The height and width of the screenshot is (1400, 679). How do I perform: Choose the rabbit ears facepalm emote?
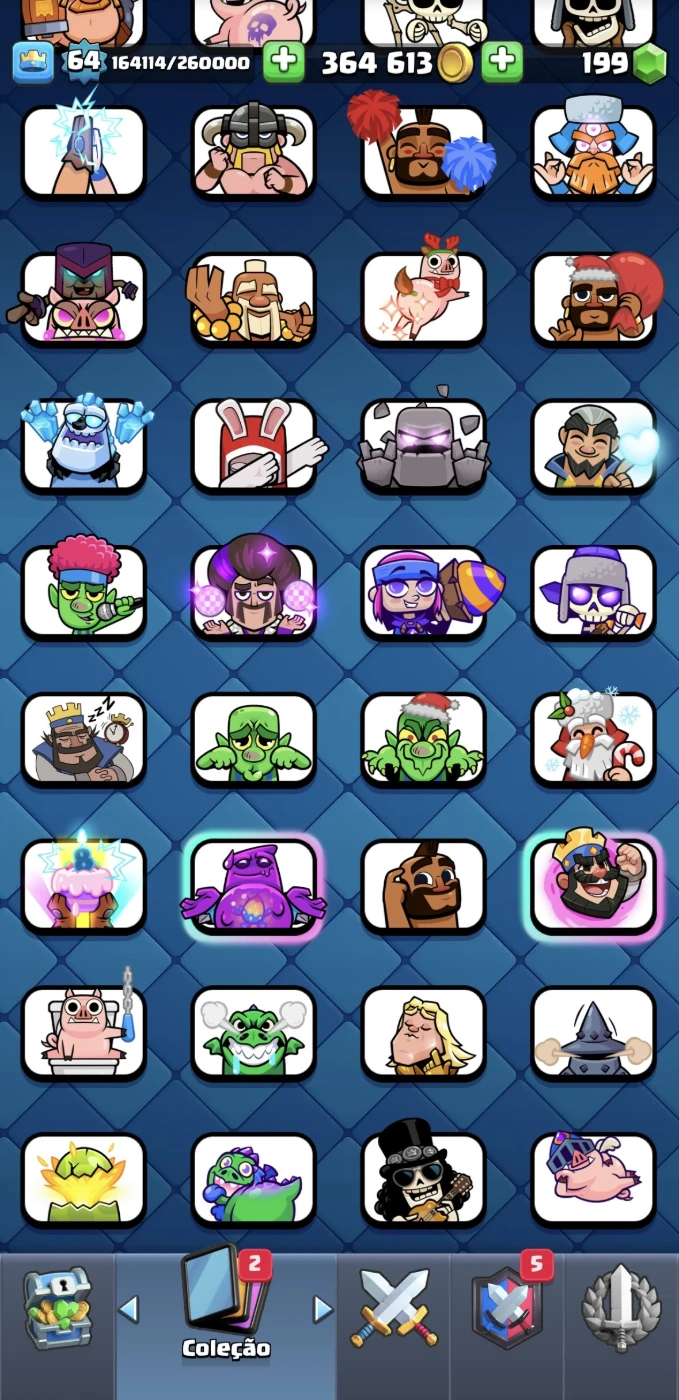[254, 446]
